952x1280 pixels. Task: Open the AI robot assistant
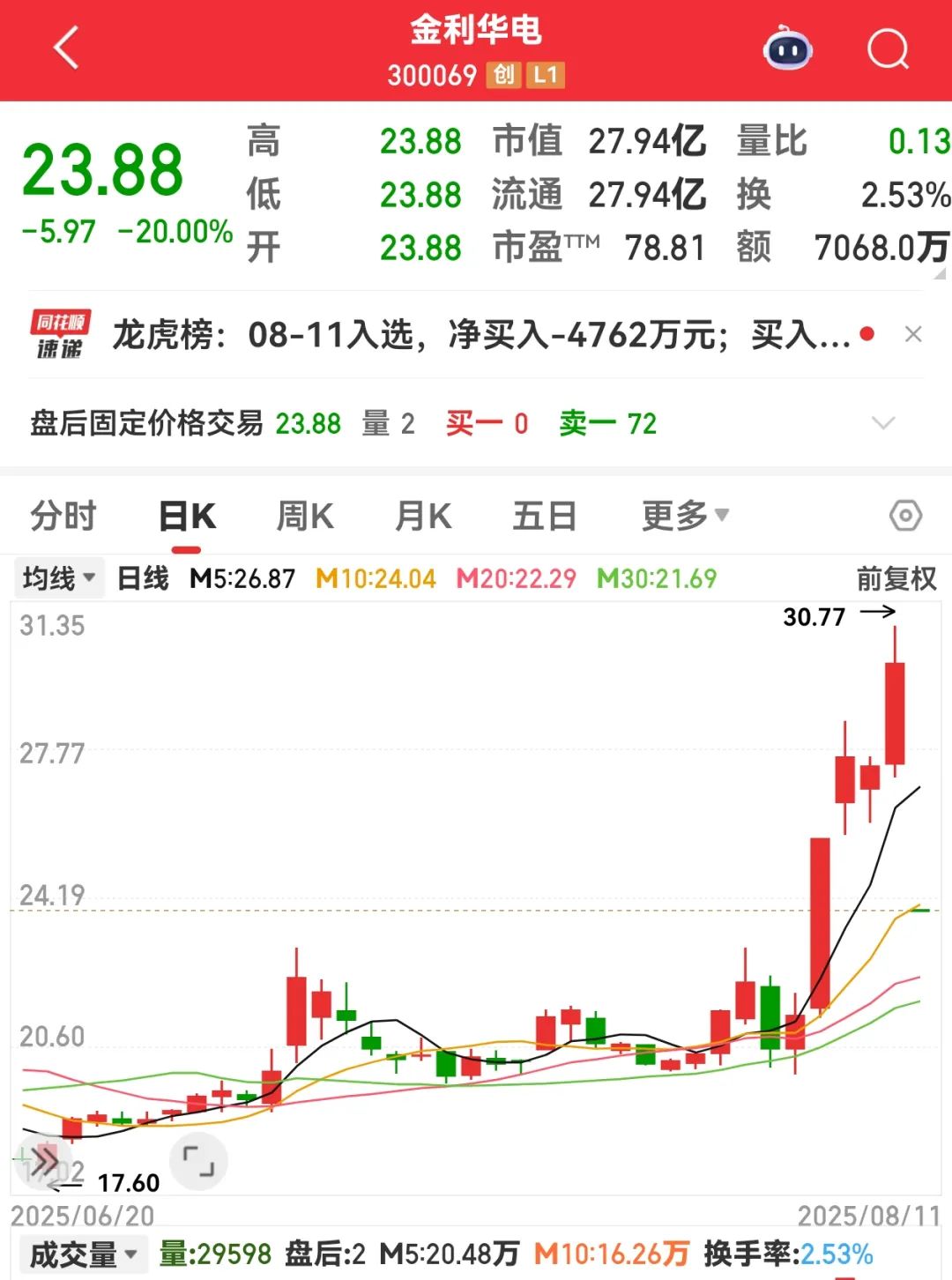coord(787,49)
